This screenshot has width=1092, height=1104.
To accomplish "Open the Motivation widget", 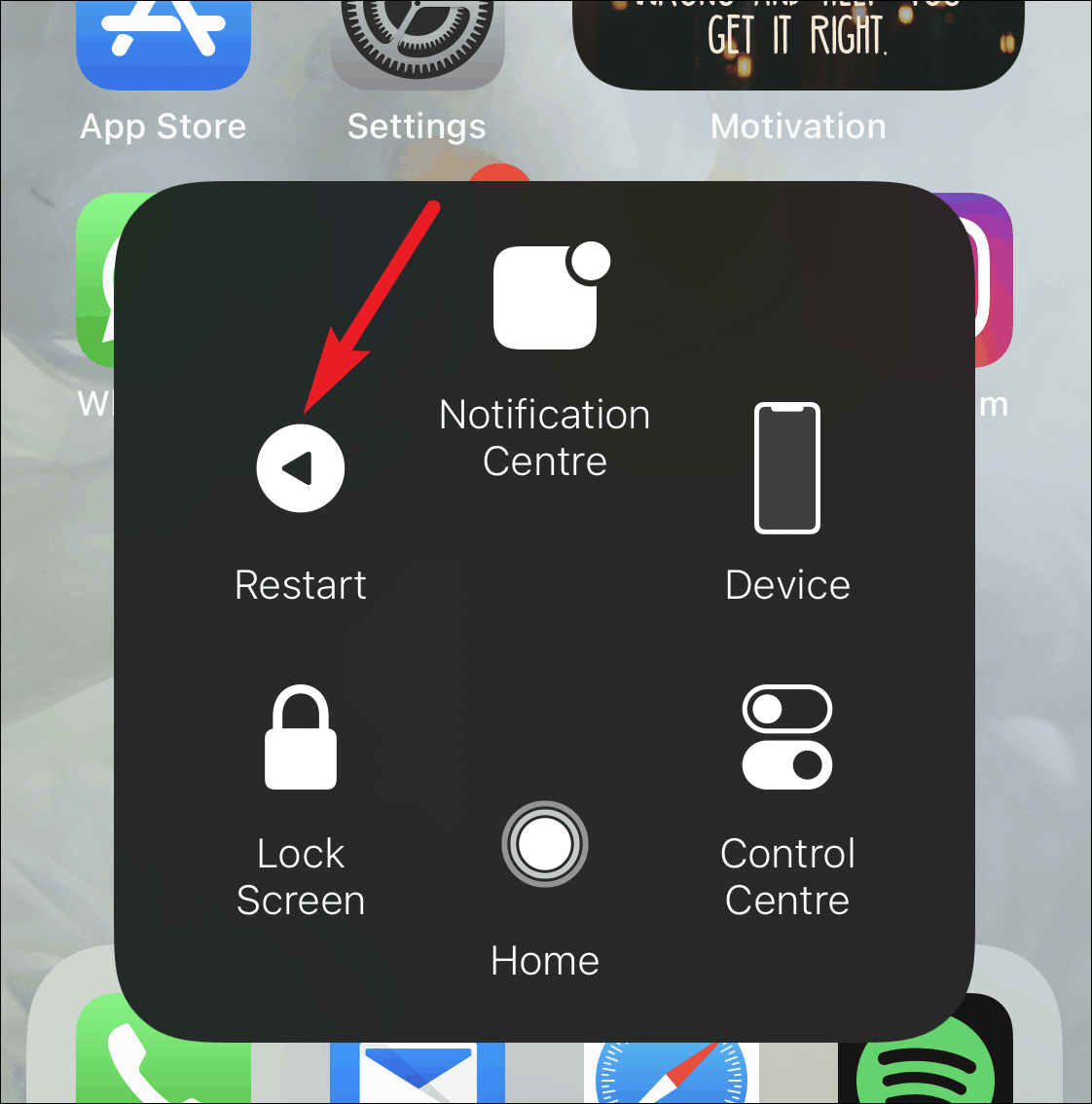I will (x=798, y=44).
